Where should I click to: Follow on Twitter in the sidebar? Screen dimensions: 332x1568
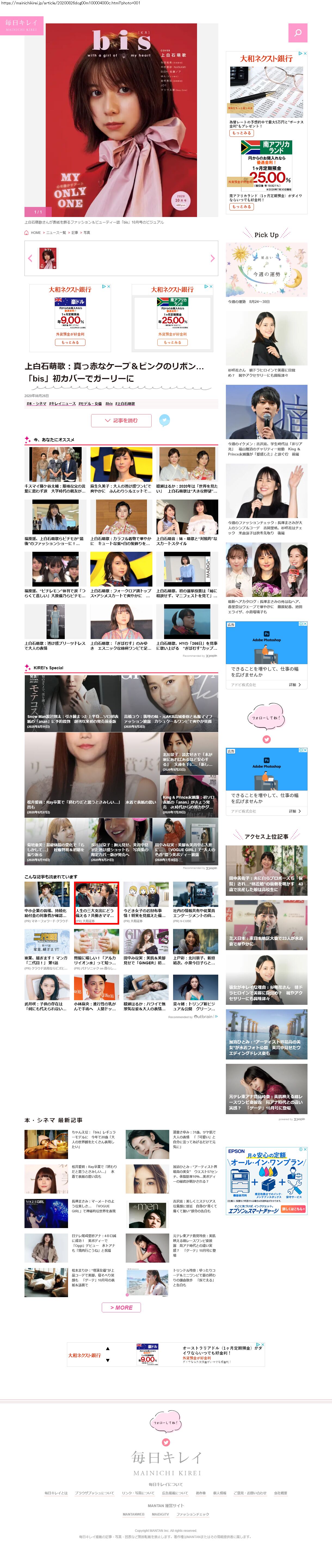[266, 739]
